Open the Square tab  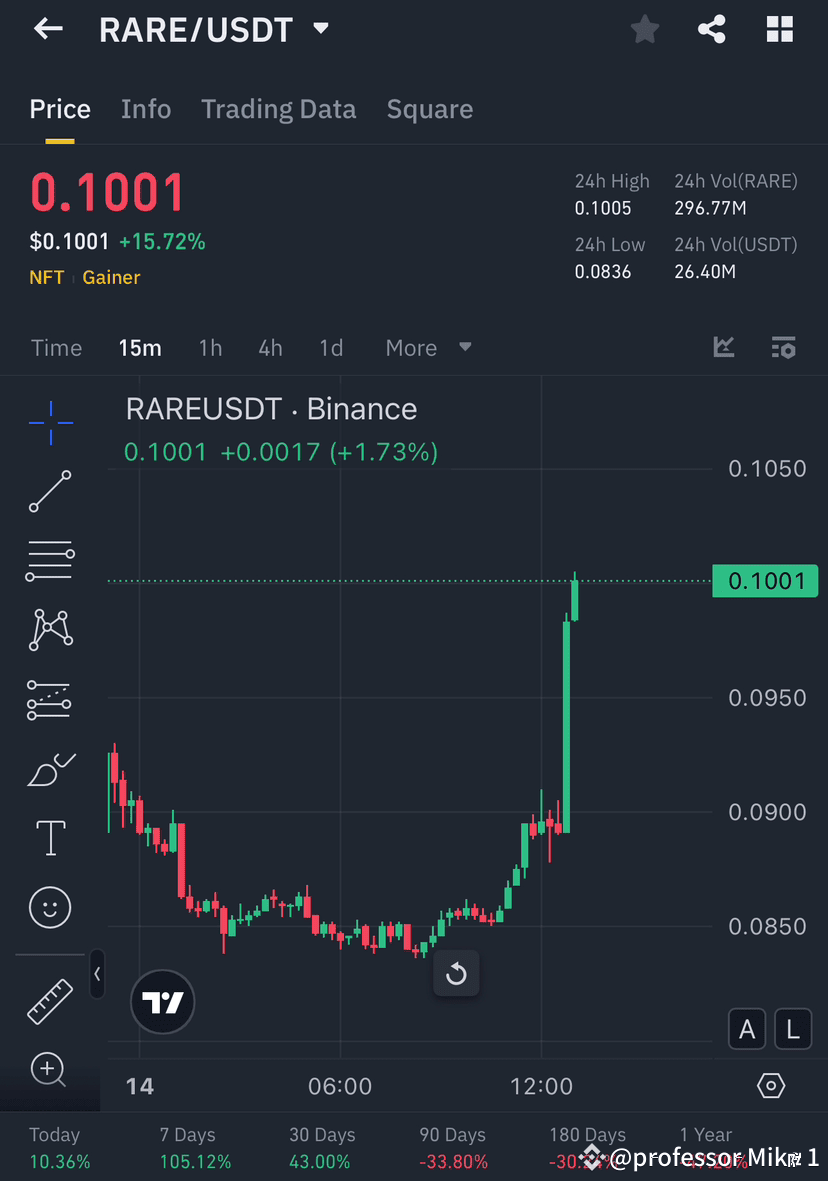pyautogui.click(x=429, y=109)
